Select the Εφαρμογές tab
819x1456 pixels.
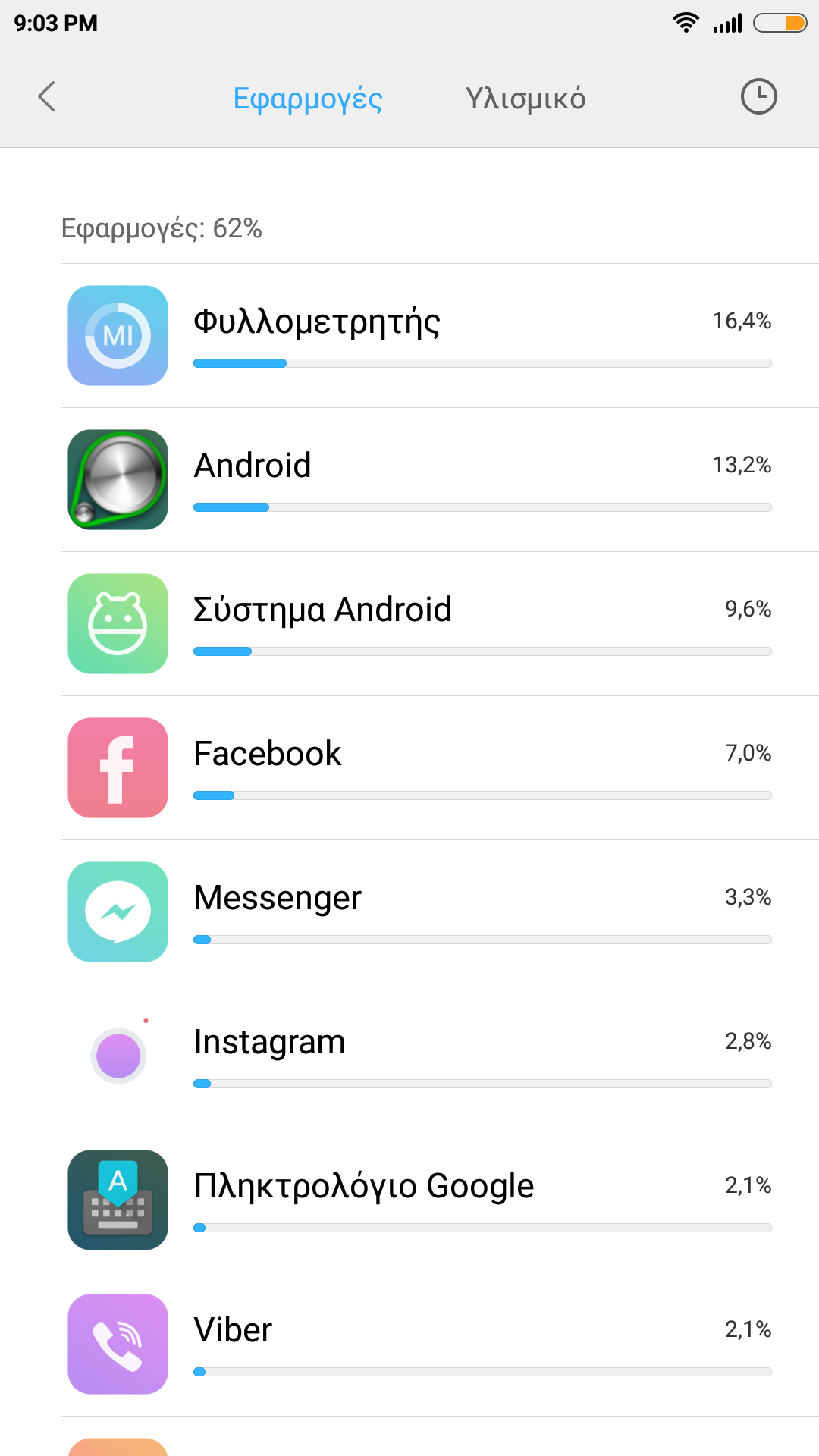pos(307,99)
